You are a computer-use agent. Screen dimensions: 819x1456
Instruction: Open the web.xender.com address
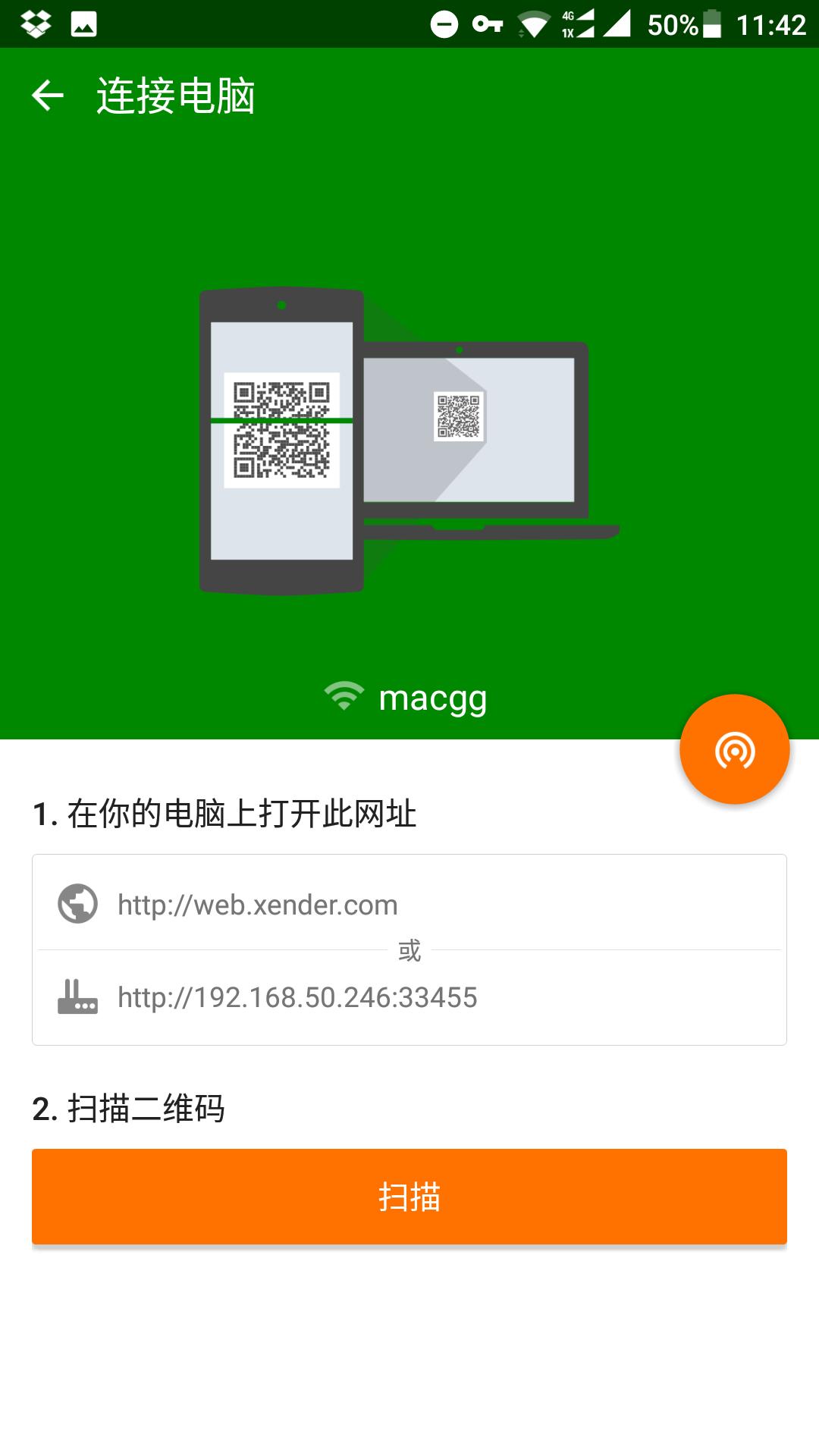coord(257,904)
